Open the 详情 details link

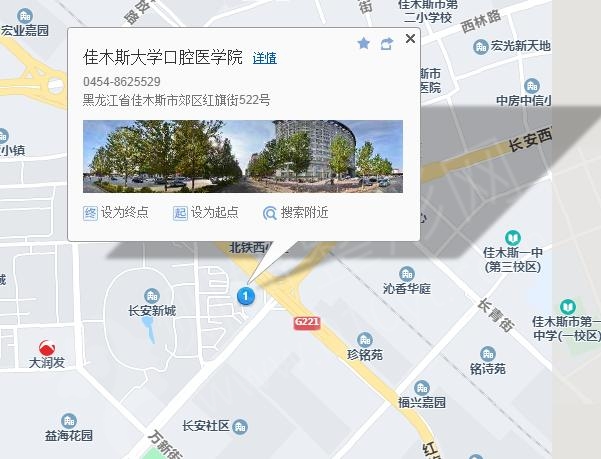[265, 59]
